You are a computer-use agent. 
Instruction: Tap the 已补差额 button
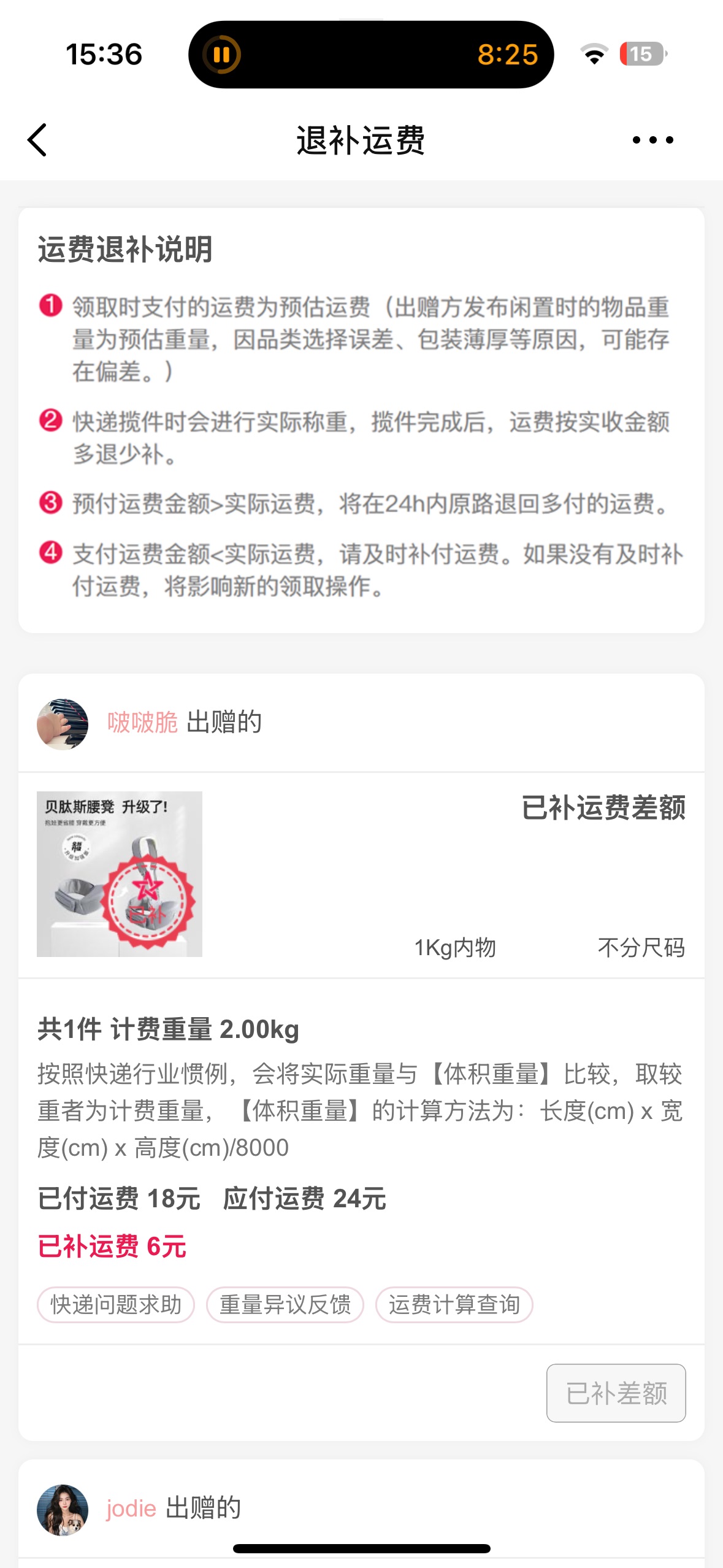(x=616, y=1393)
